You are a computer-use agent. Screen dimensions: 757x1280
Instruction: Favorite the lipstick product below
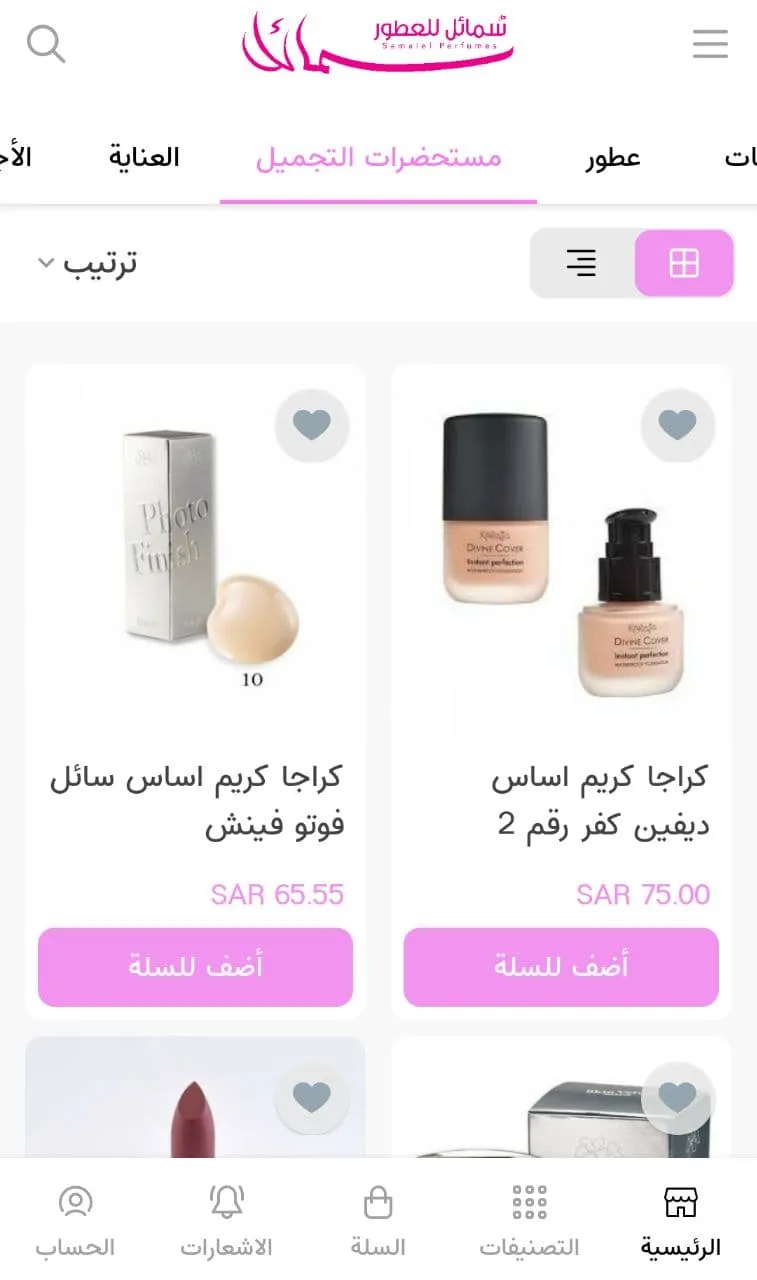pos(313,1097)
